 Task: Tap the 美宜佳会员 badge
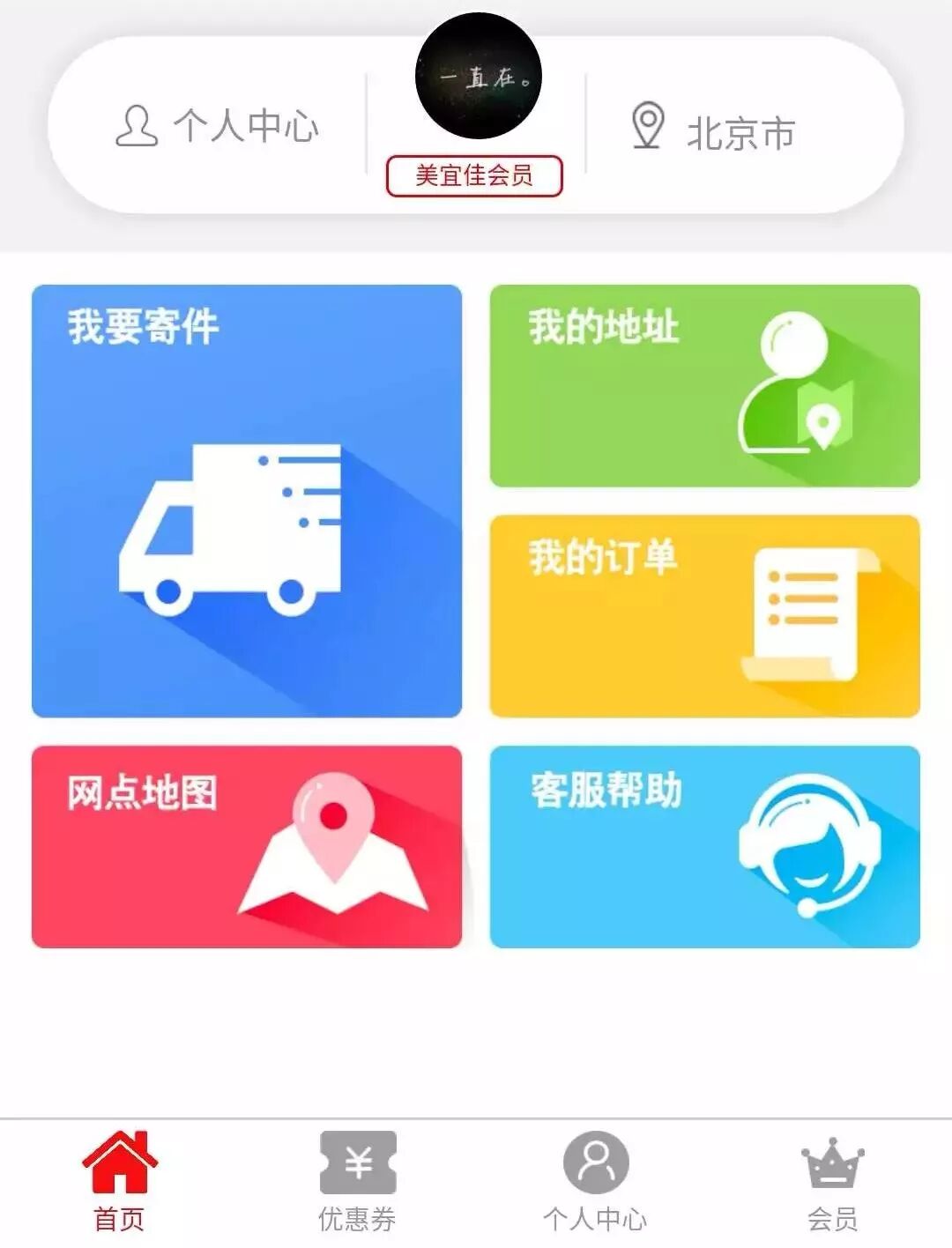tap(474, 175)
